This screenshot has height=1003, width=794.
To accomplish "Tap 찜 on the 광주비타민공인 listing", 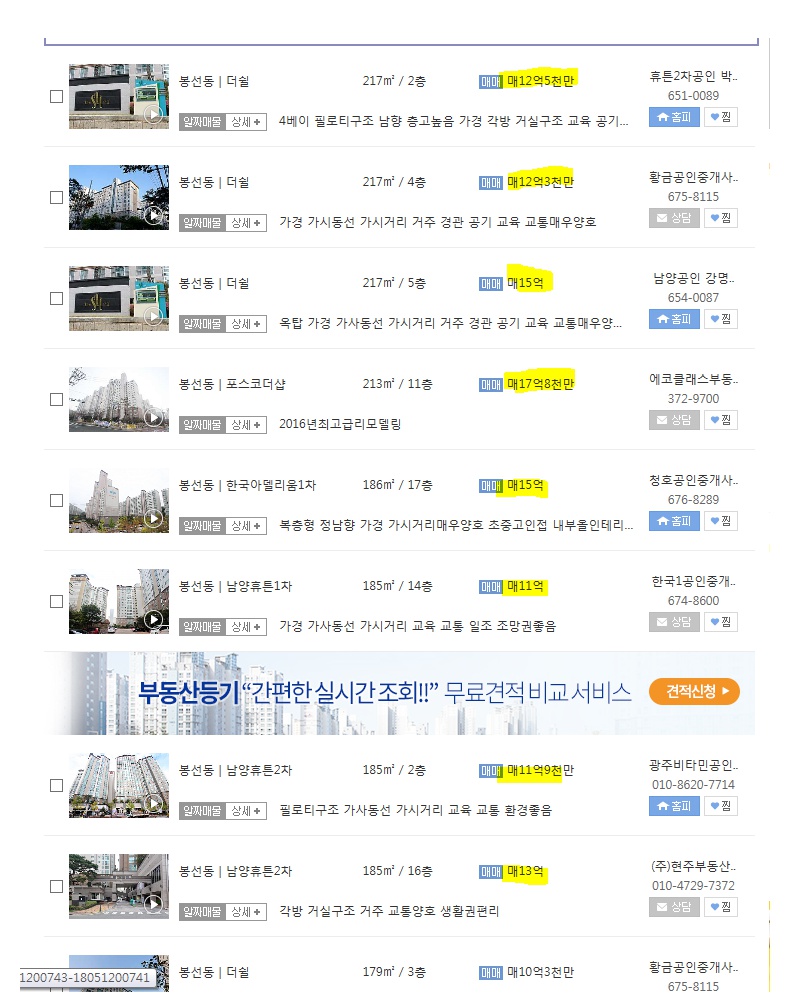I will 720,806.
